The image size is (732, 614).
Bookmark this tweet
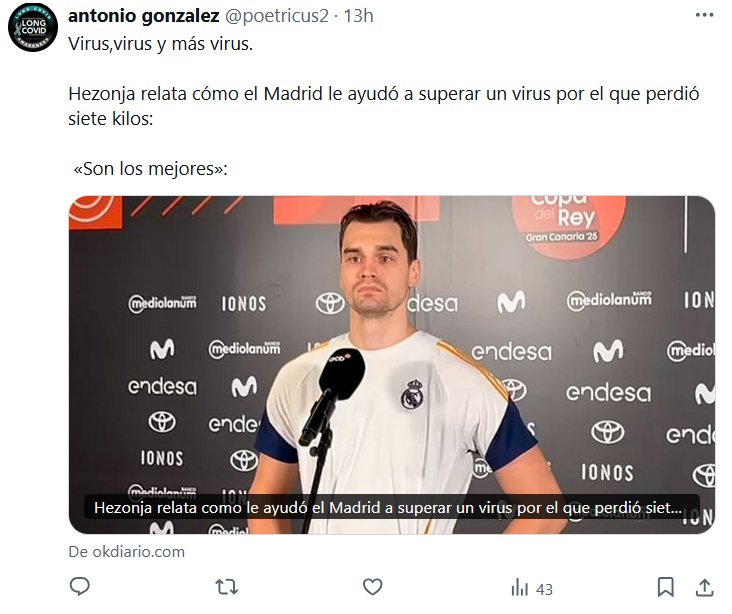665,587
